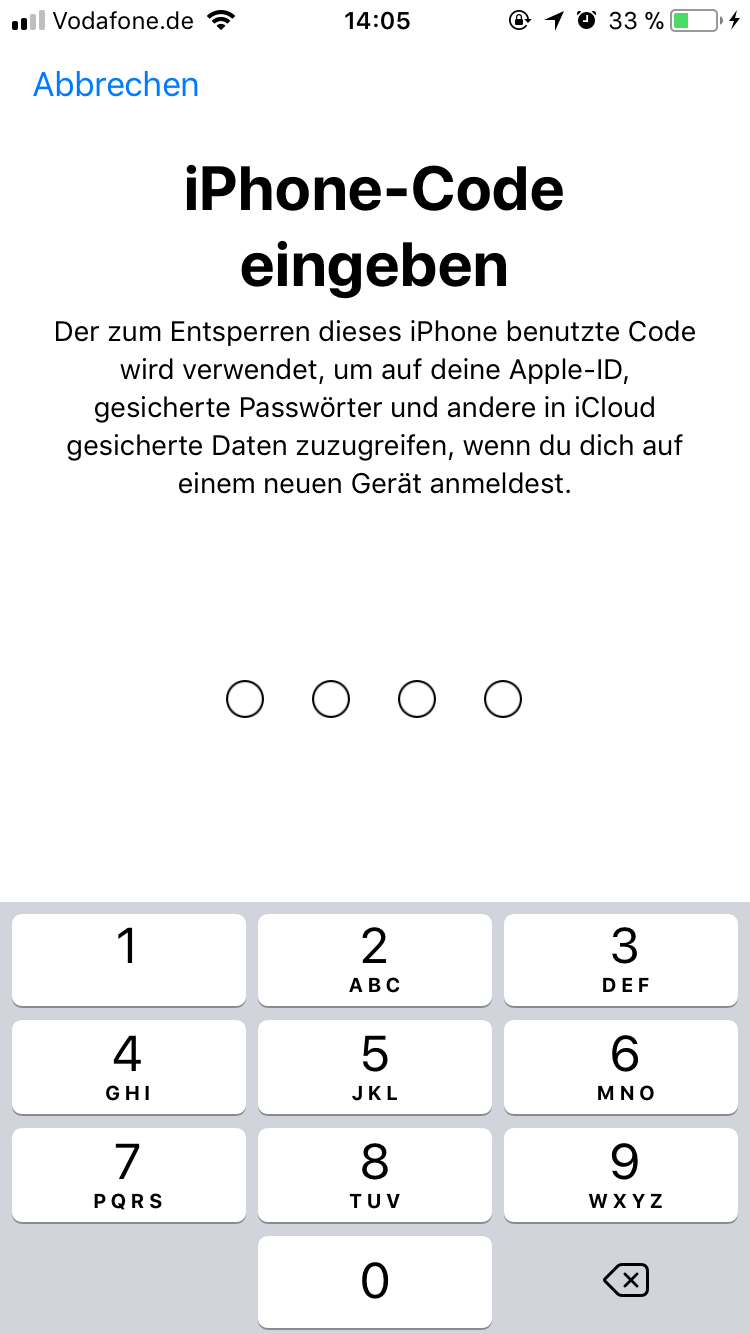This screenshot has width=750, height=1334.
Task: Enter digit 7 PQRS
Action: [128, 1175]
